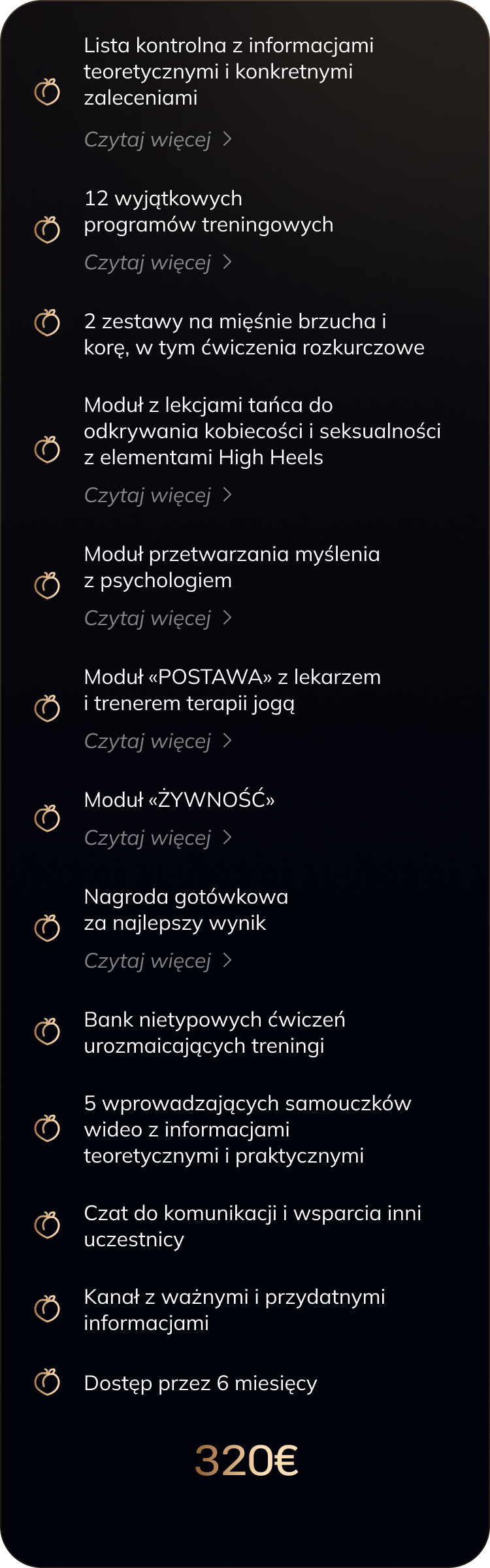
Task: Show more details on Moduł «POSTAWA»
Action: tap(157, 741)
